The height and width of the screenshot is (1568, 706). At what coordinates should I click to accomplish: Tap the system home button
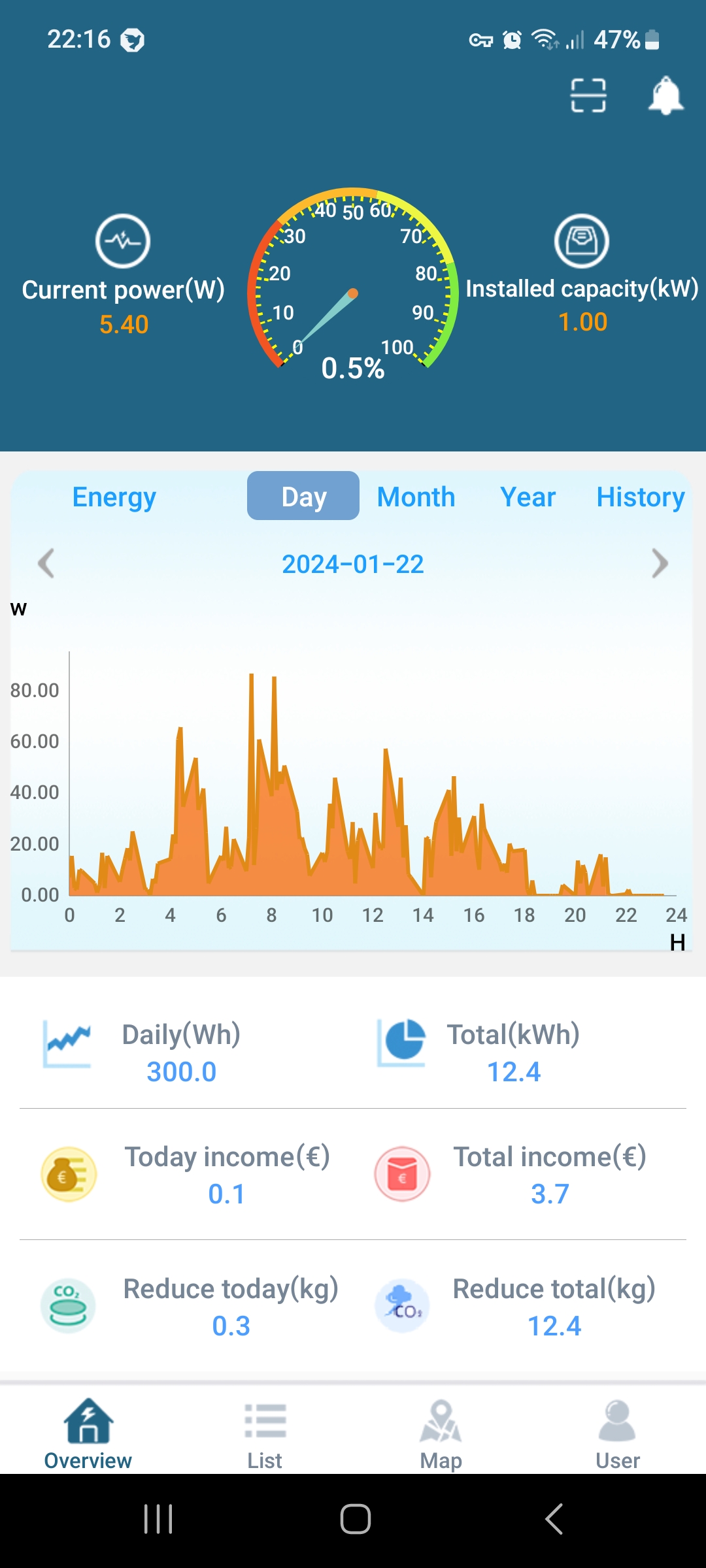pyautogui.click(x=355, y=1519)
